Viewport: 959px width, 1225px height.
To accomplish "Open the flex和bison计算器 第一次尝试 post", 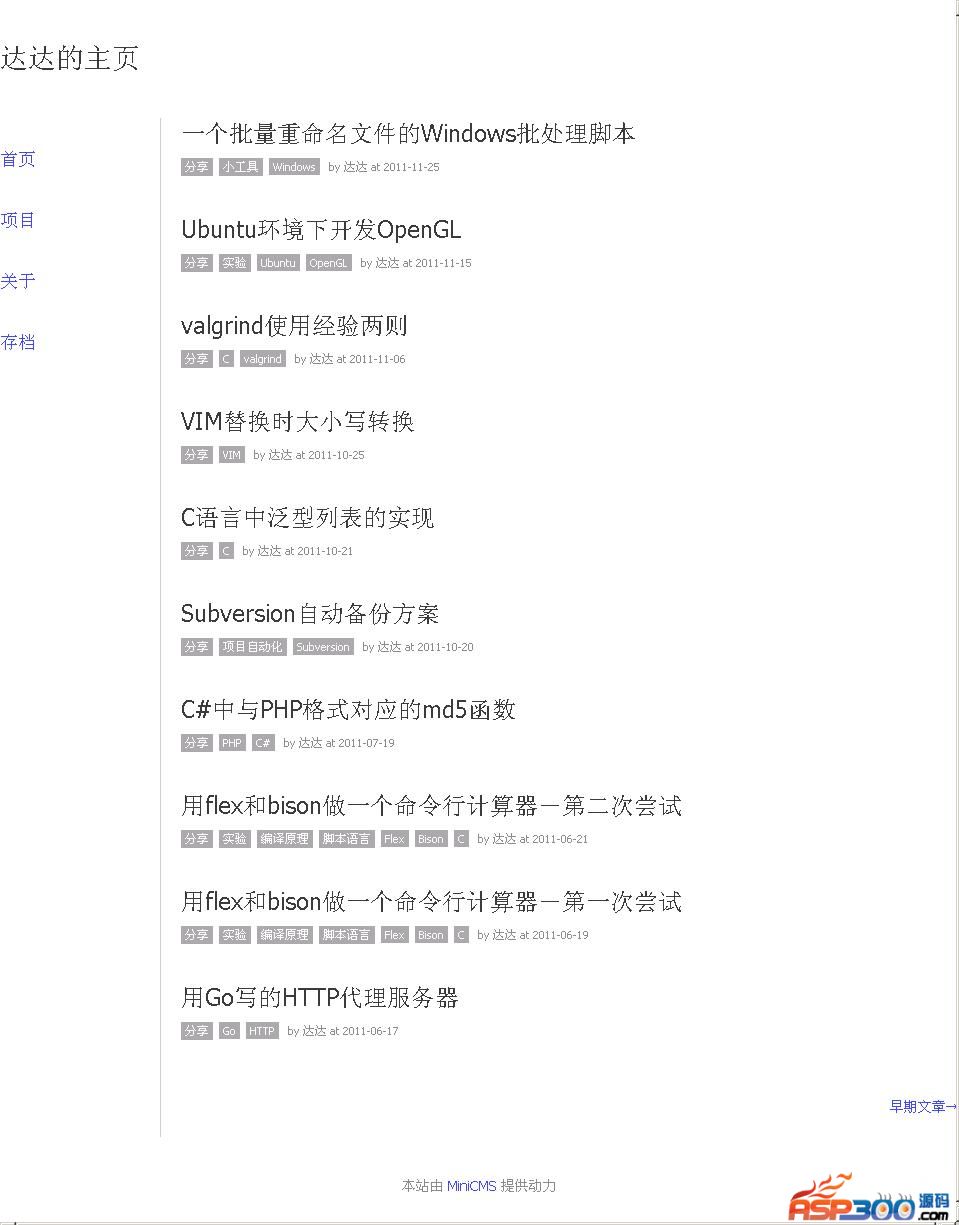I will [x=431, y=902].
